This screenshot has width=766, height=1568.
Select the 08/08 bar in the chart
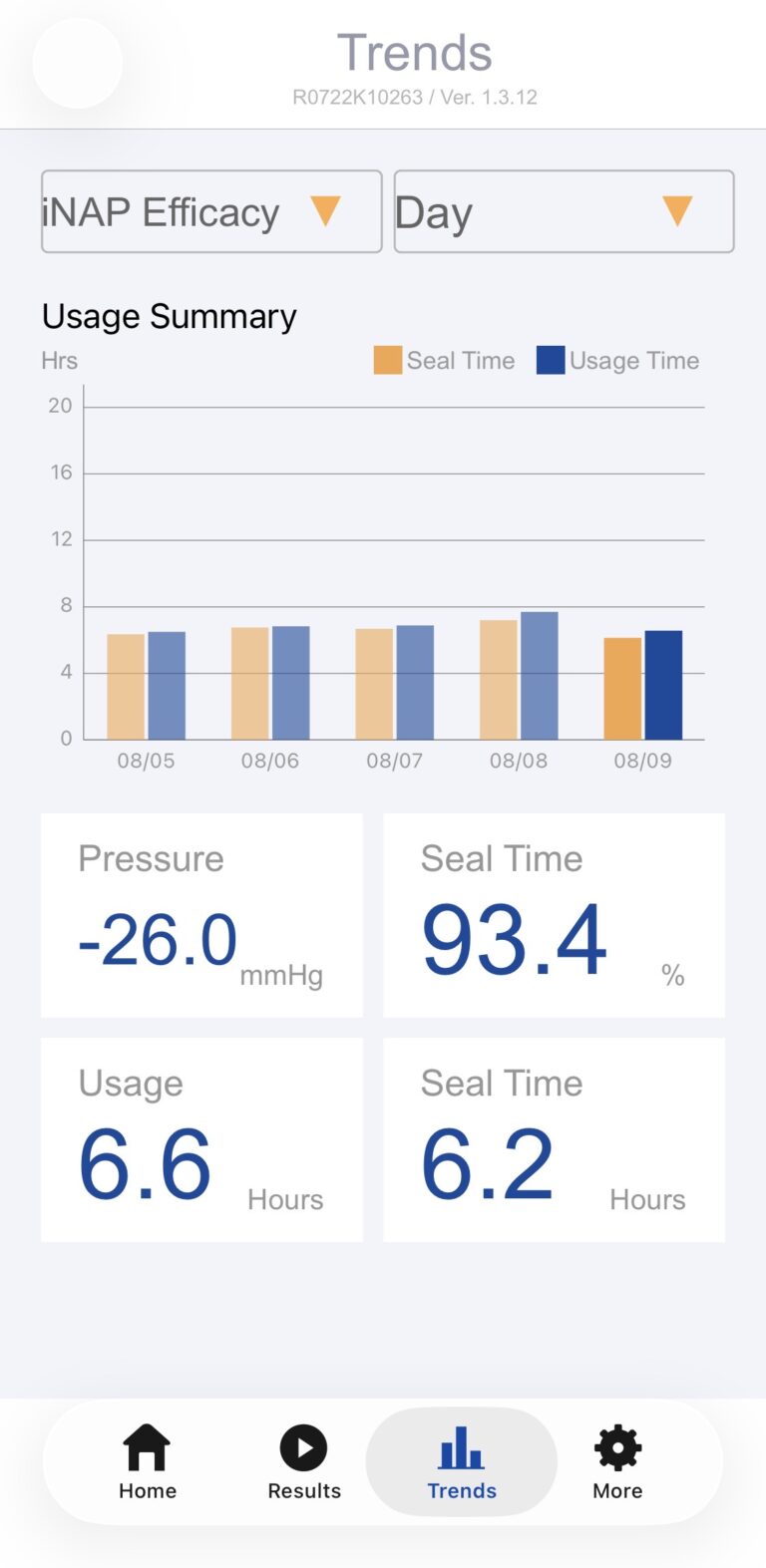click(x=519, y=675)
